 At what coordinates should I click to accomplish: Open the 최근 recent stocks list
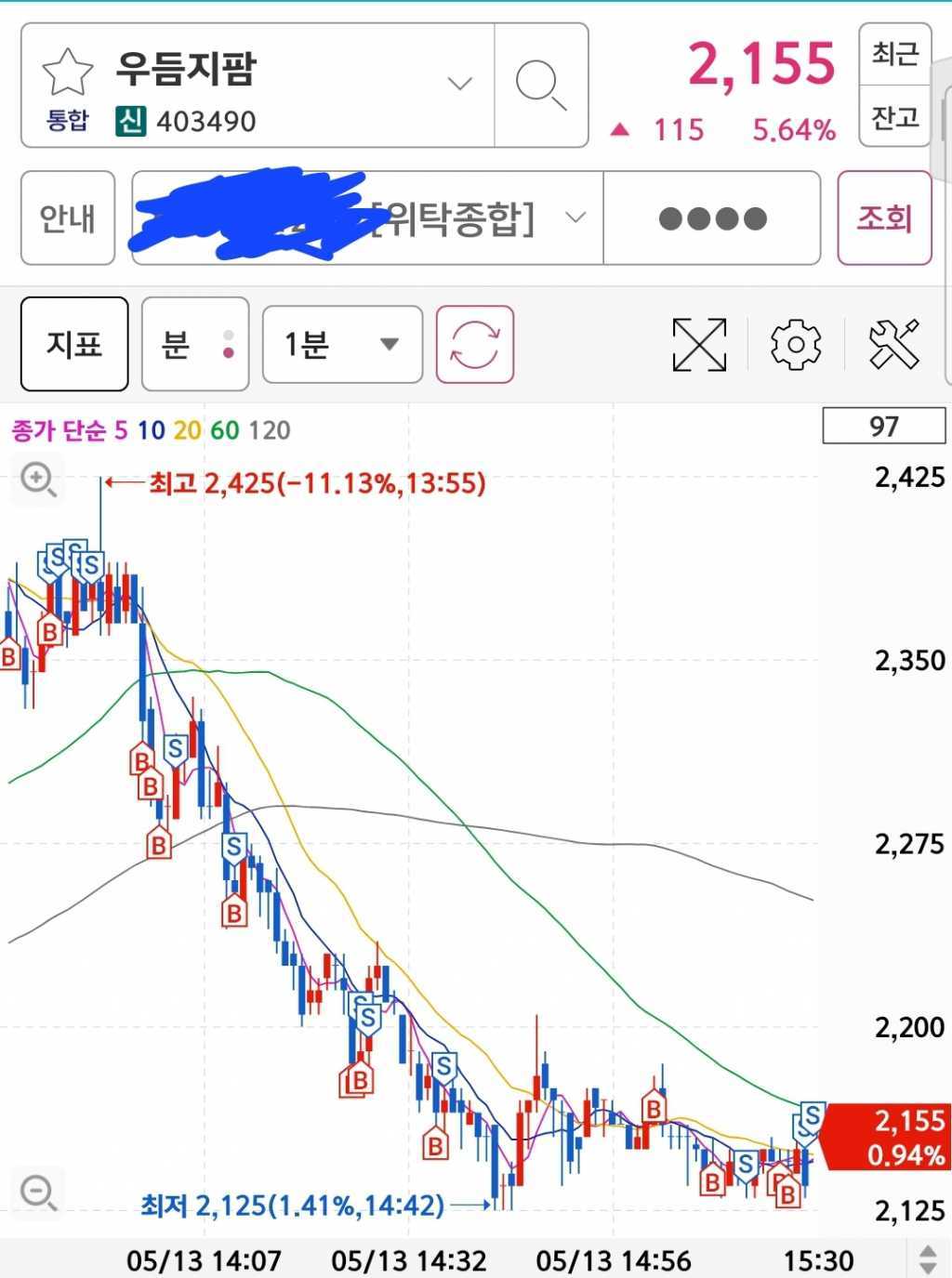coord(894,55)
